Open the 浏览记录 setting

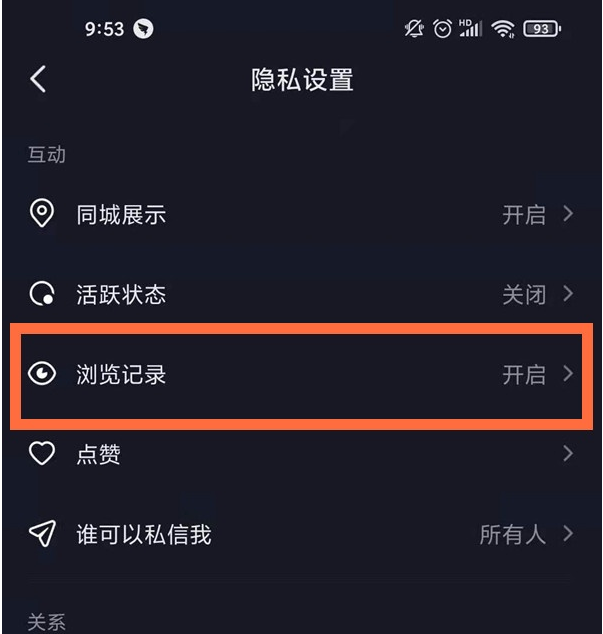tap(300, 374)
